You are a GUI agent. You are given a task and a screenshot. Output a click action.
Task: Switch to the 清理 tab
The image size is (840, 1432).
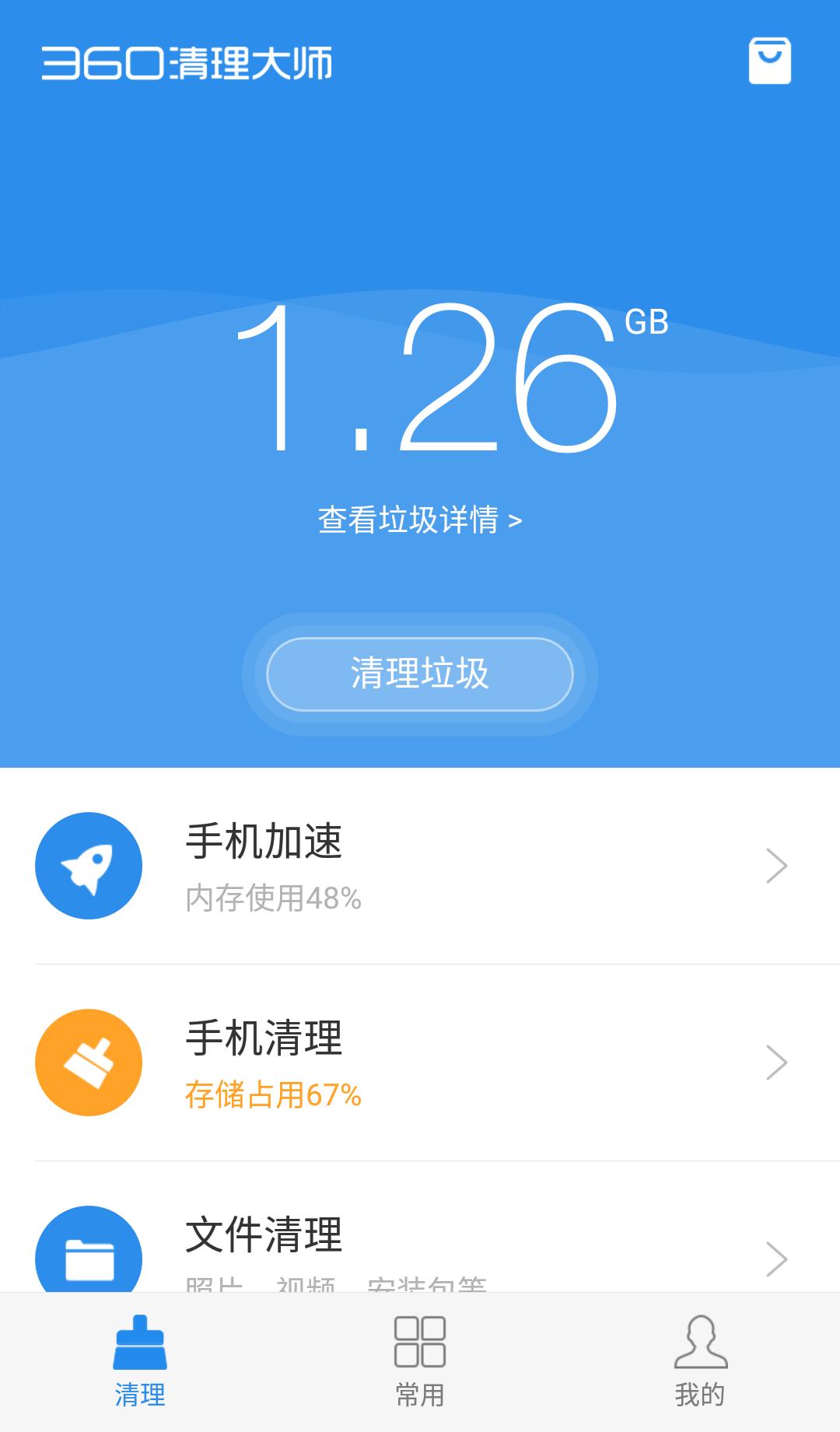coord(140,1361)
